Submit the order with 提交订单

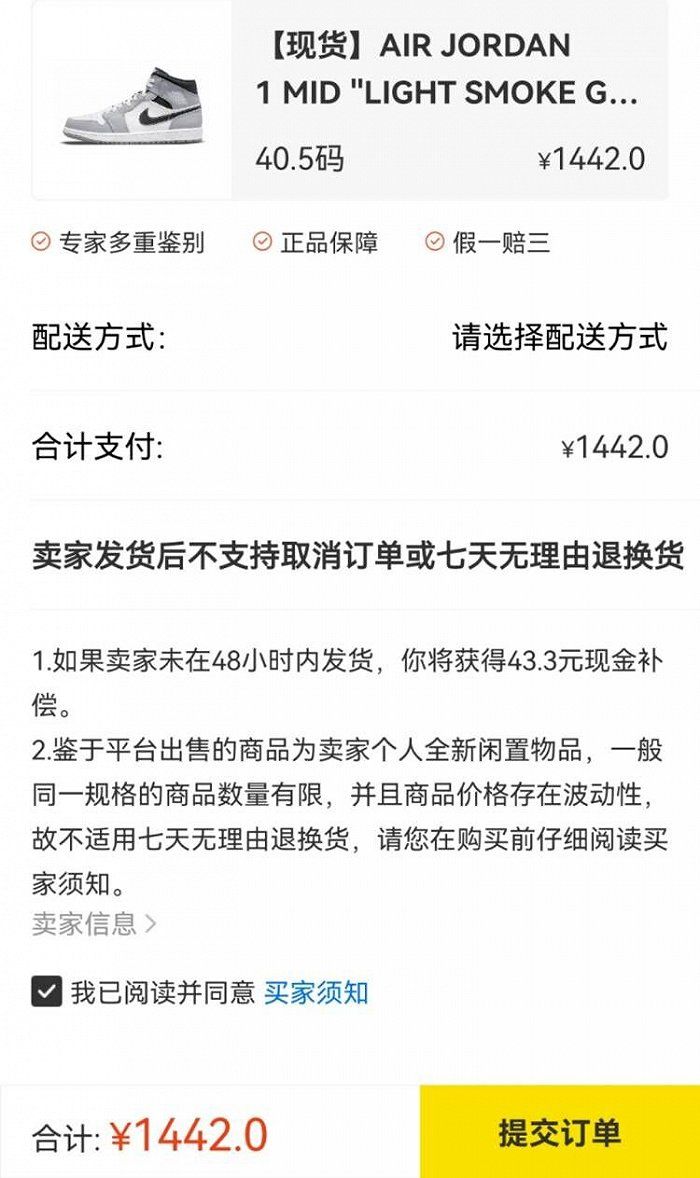pos(560,1133)
